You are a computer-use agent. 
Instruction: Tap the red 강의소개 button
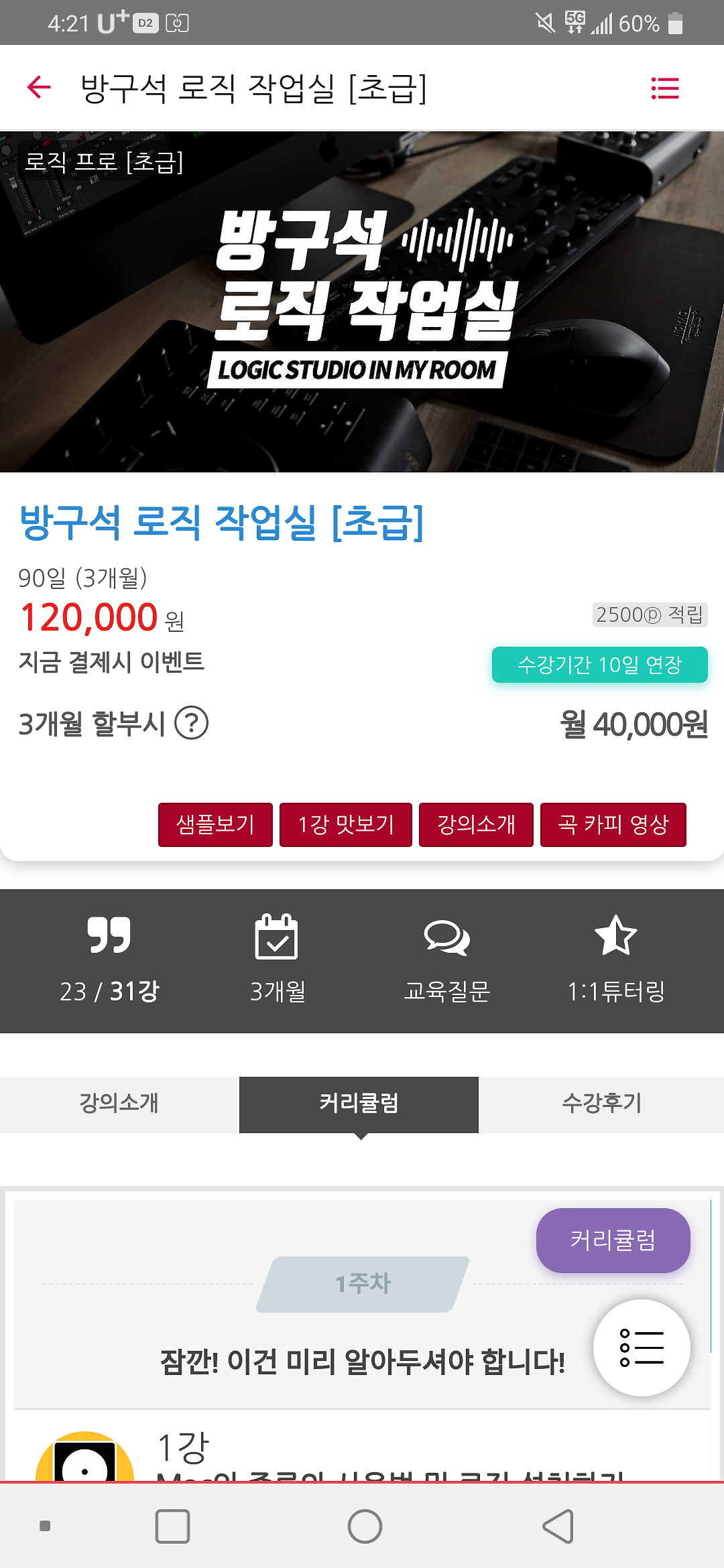pyautogui.click(x=476, y=824)
